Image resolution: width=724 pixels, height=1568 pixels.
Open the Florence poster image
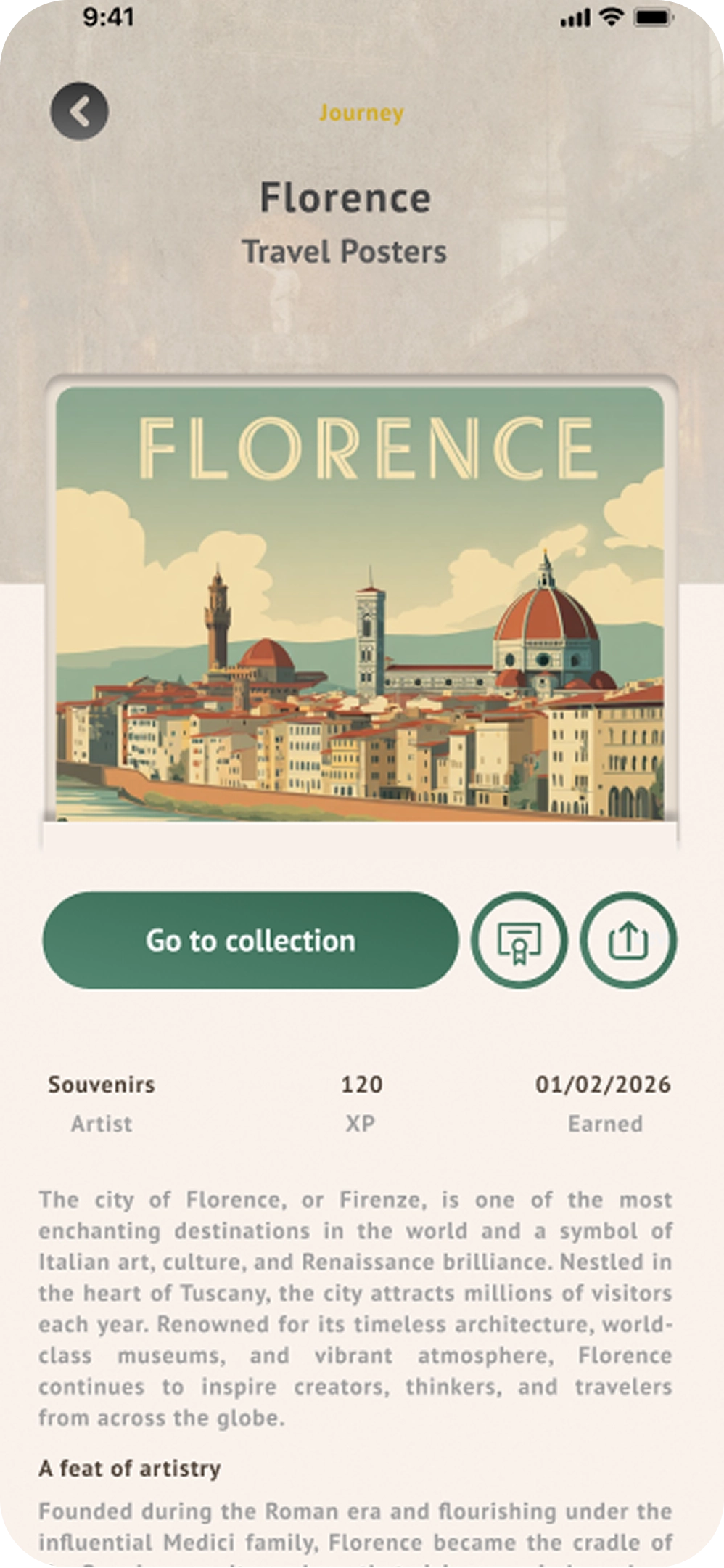(x=361, y=604)
